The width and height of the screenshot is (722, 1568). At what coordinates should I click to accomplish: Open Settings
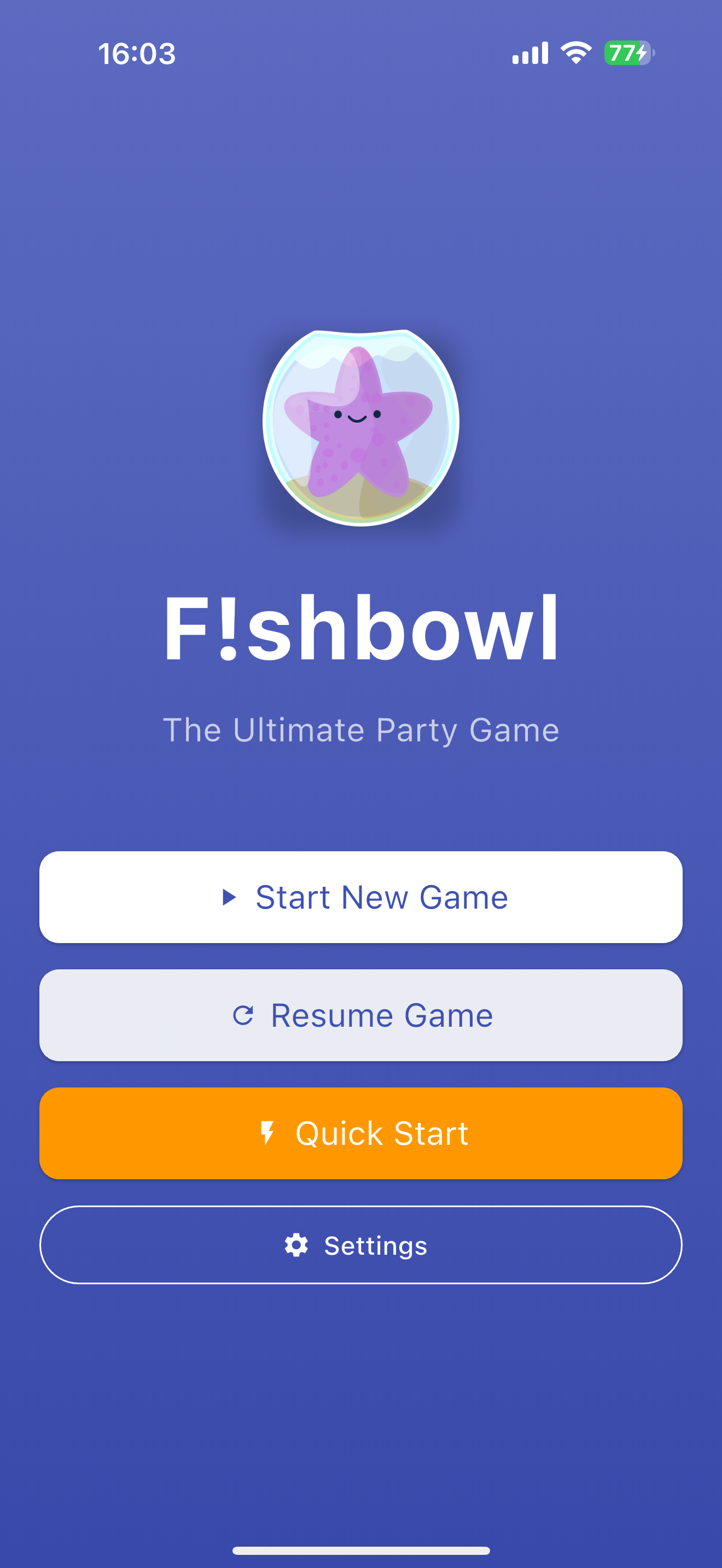point(361,1245)
